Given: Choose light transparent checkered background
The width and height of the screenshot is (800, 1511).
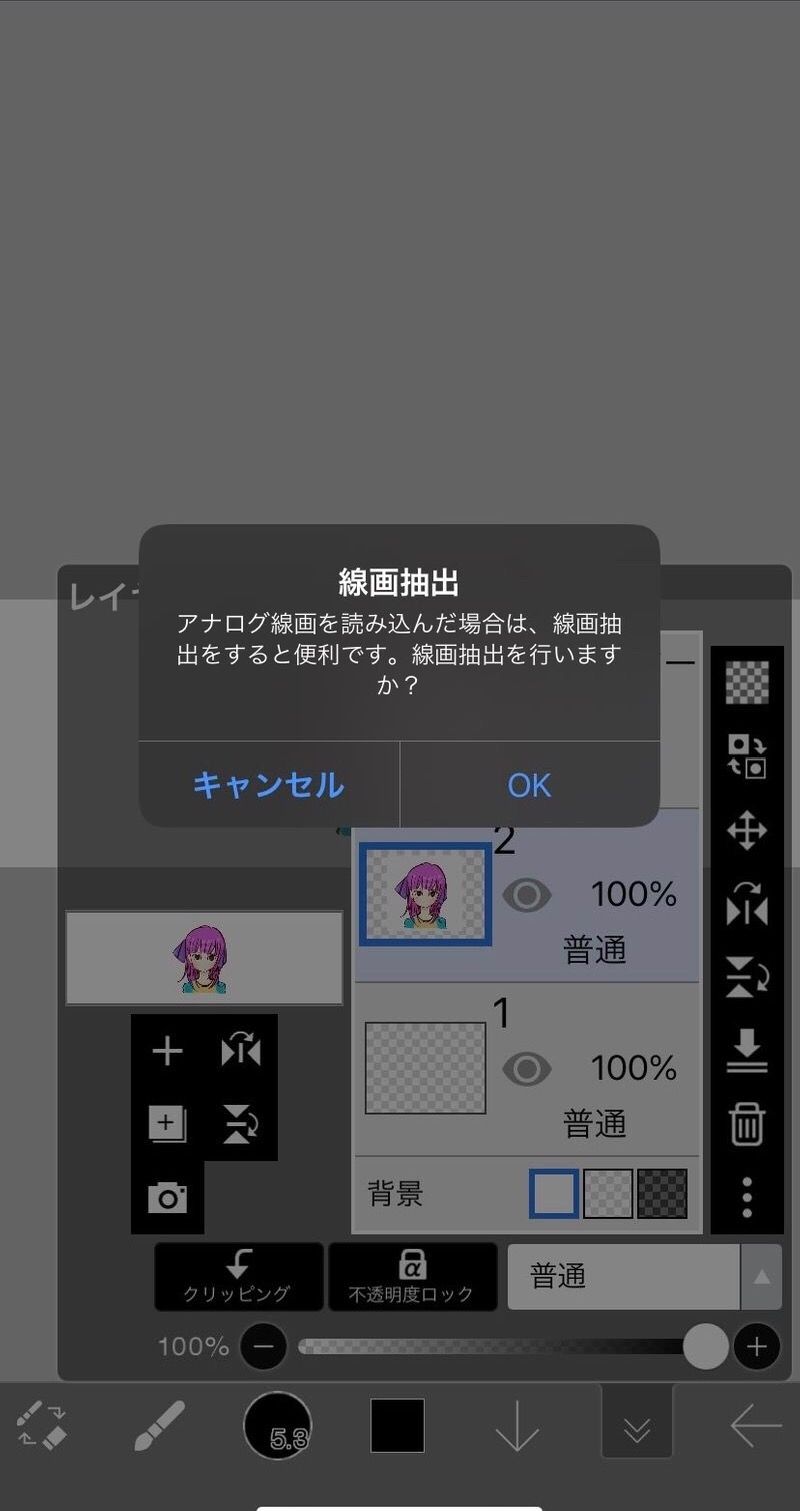Looking at the screenshot, I should click(x=608, y=1193).
